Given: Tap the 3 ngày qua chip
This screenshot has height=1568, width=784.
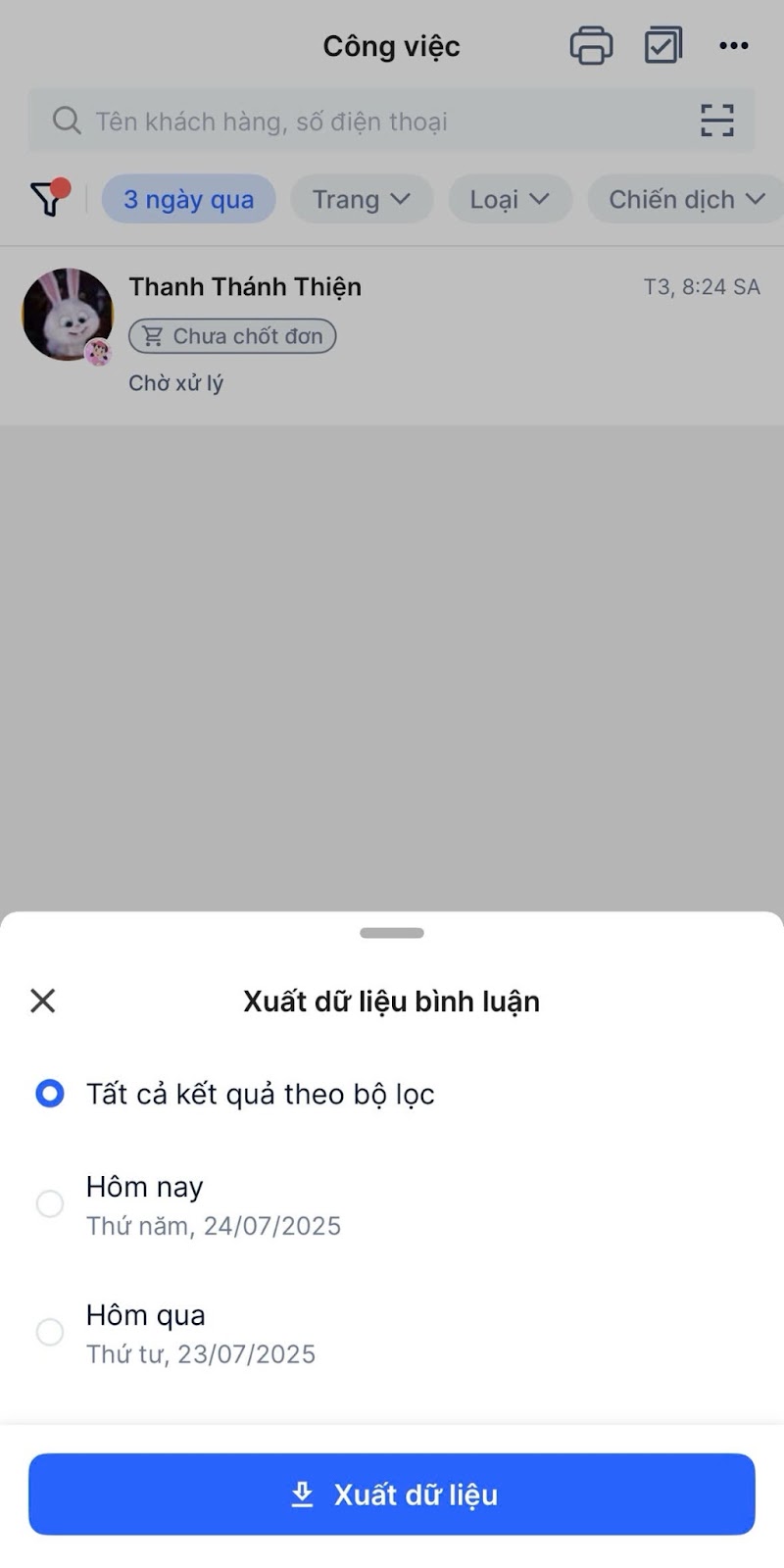Looking at the screenshot, I should pos(188,199).
